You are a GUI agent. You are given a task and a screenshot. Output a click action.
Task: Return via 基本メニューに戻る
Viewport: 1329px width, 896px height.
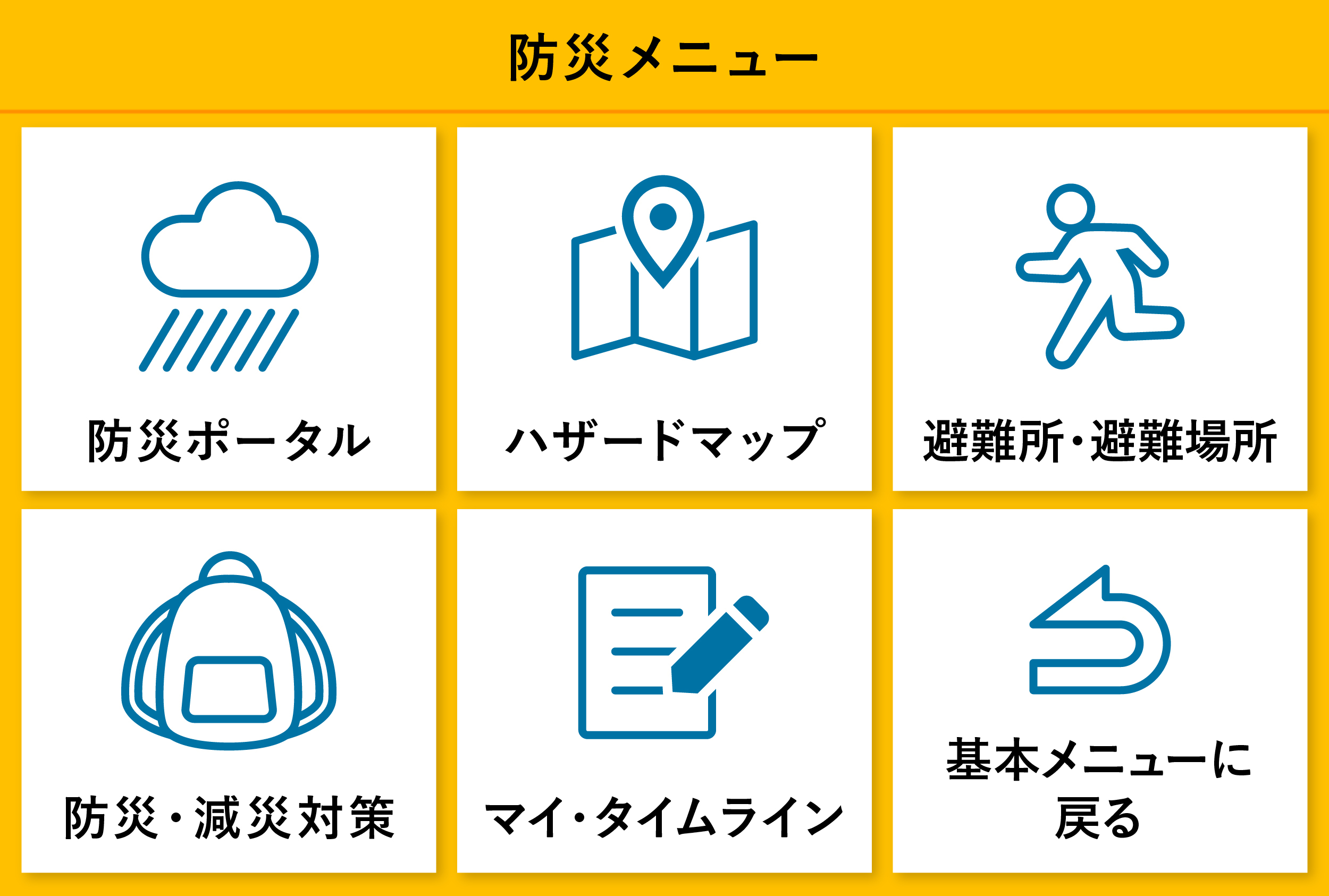tap(1100, 691)
